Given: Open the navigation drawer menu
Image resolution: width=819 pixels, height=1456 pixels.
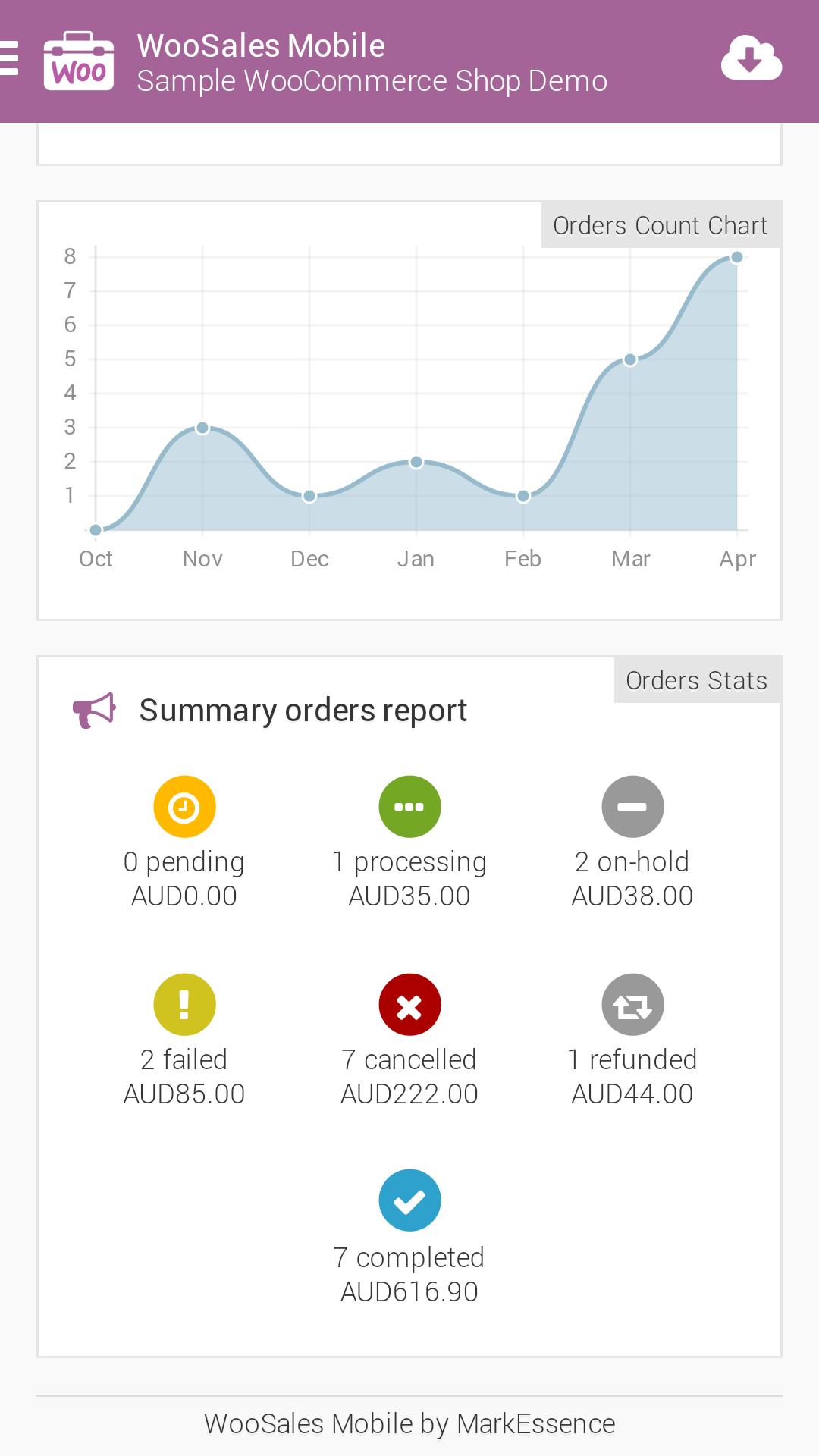Looking at the screenshot, I should 10,57.
